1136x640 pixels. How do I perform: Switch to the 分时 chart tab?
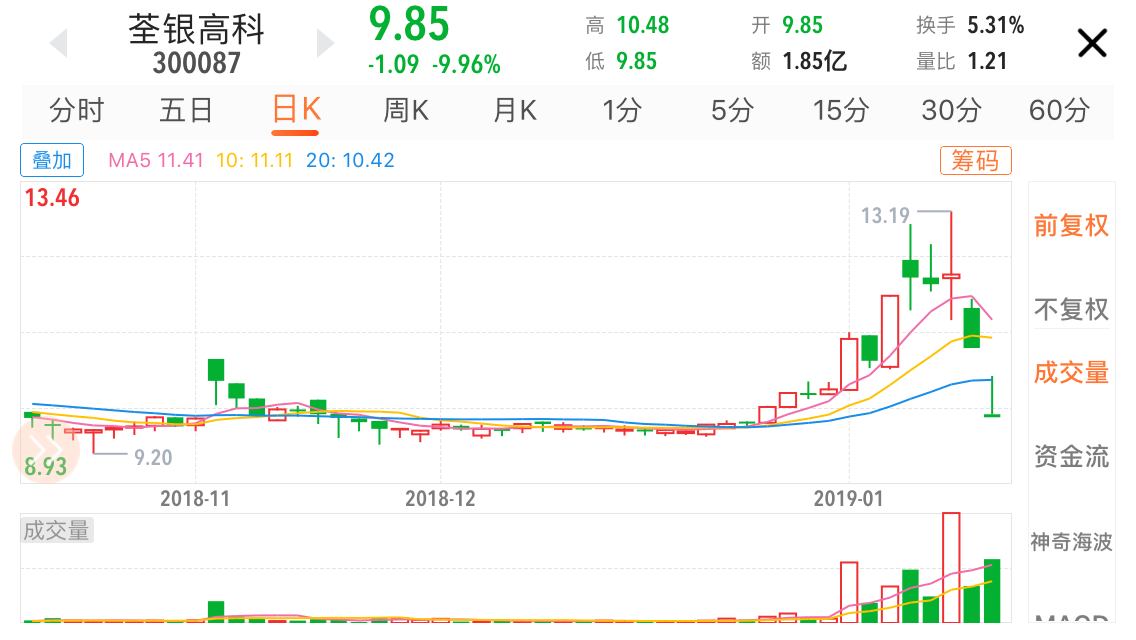coord(77,110)
